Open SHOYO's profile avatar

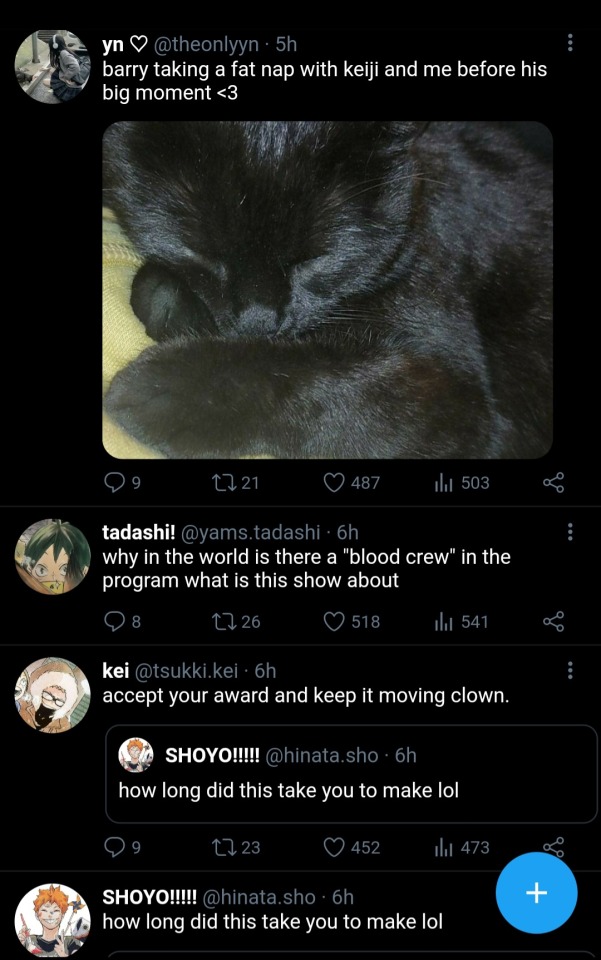(53, 920)
